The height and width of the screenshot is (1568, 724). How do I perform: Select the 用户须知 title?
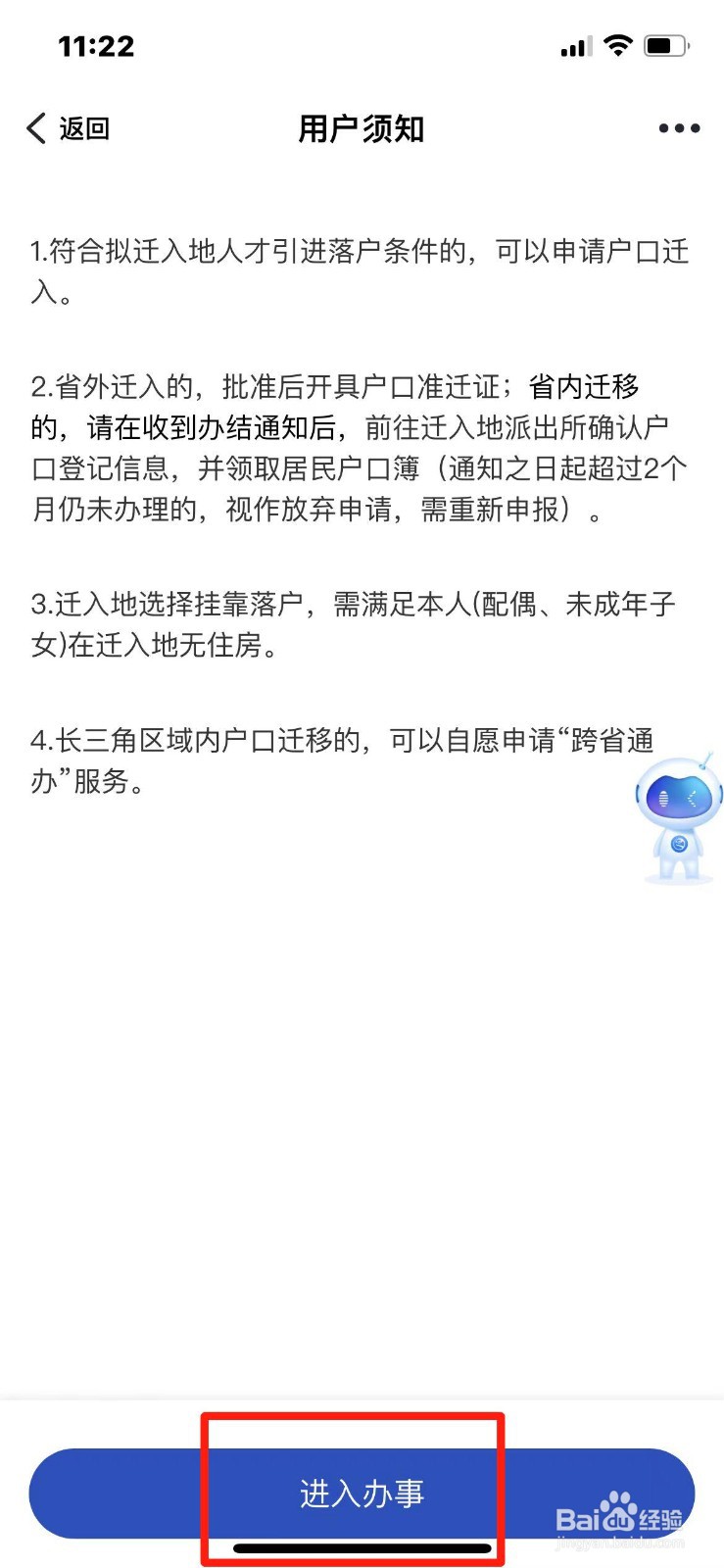(361, 128)
